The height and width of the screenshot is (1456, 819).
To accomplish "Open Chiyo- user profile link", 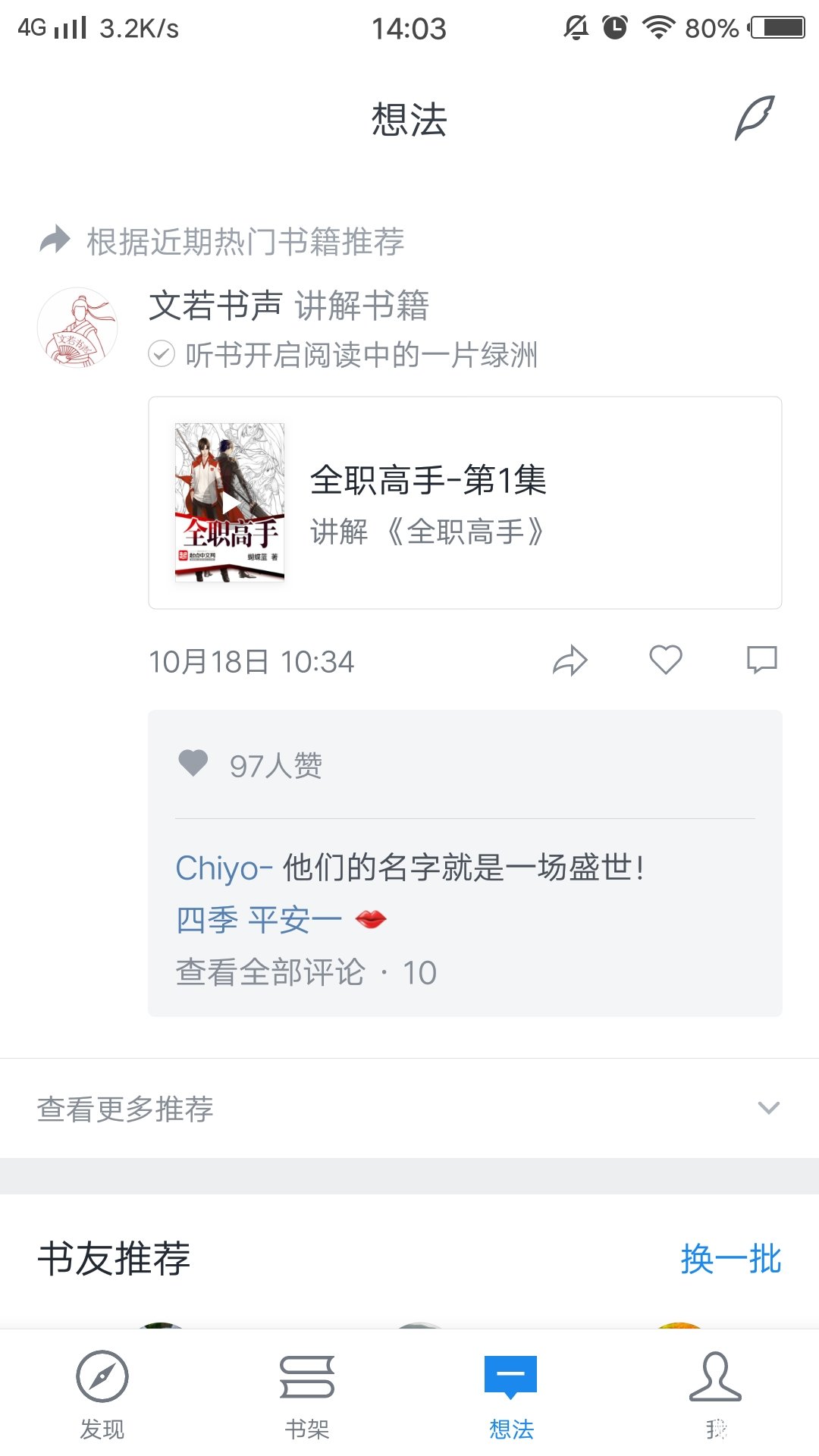I will pyautogui.click(x=224, y=868).
